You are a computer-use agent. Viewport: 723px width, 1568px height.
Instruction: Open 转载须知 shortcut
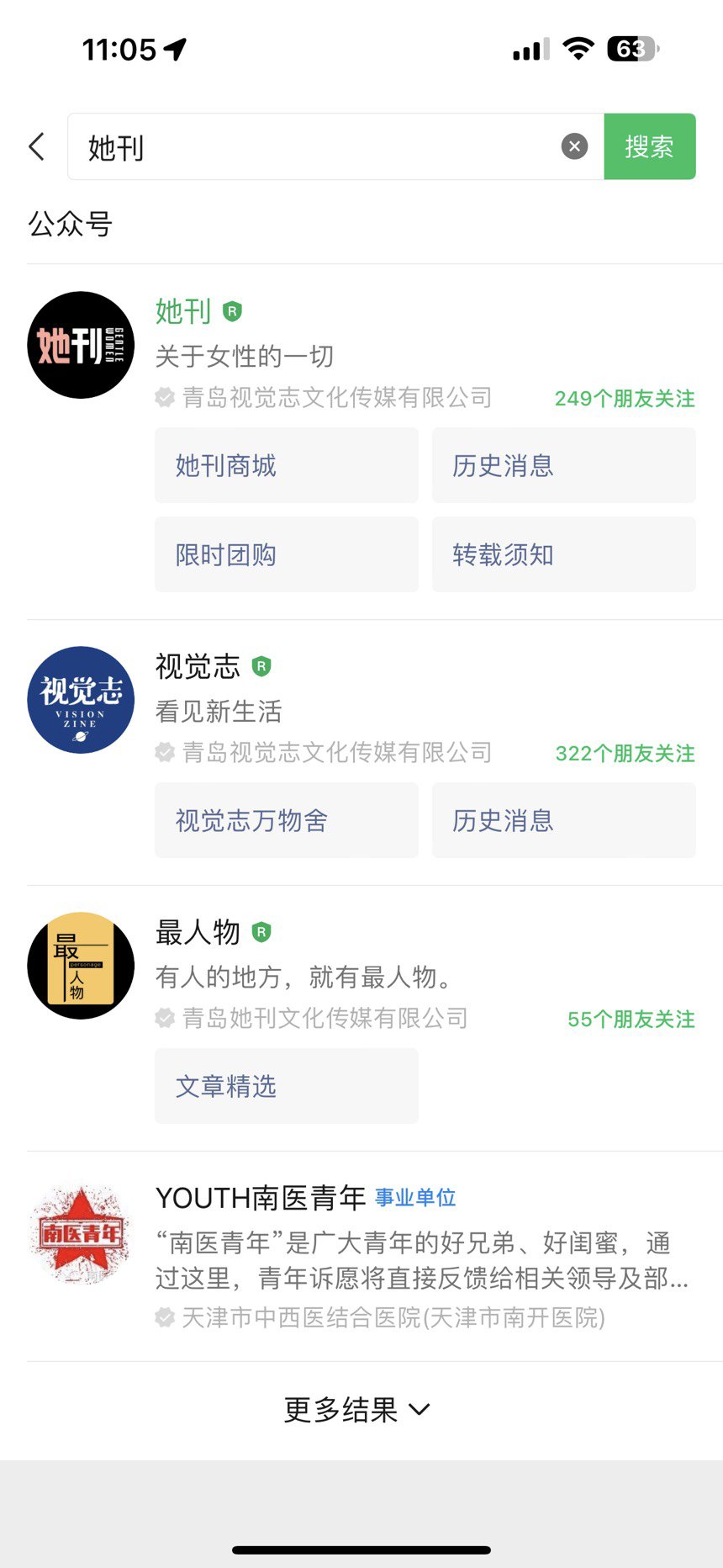[x=563, y=554]
